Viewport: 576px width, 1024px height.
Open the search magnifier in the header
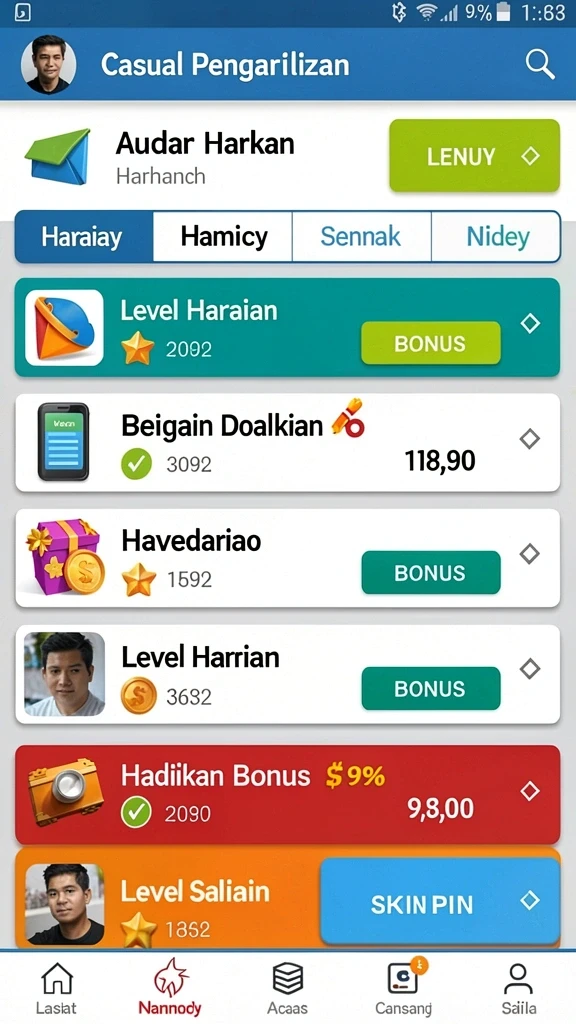pos(539,65)
